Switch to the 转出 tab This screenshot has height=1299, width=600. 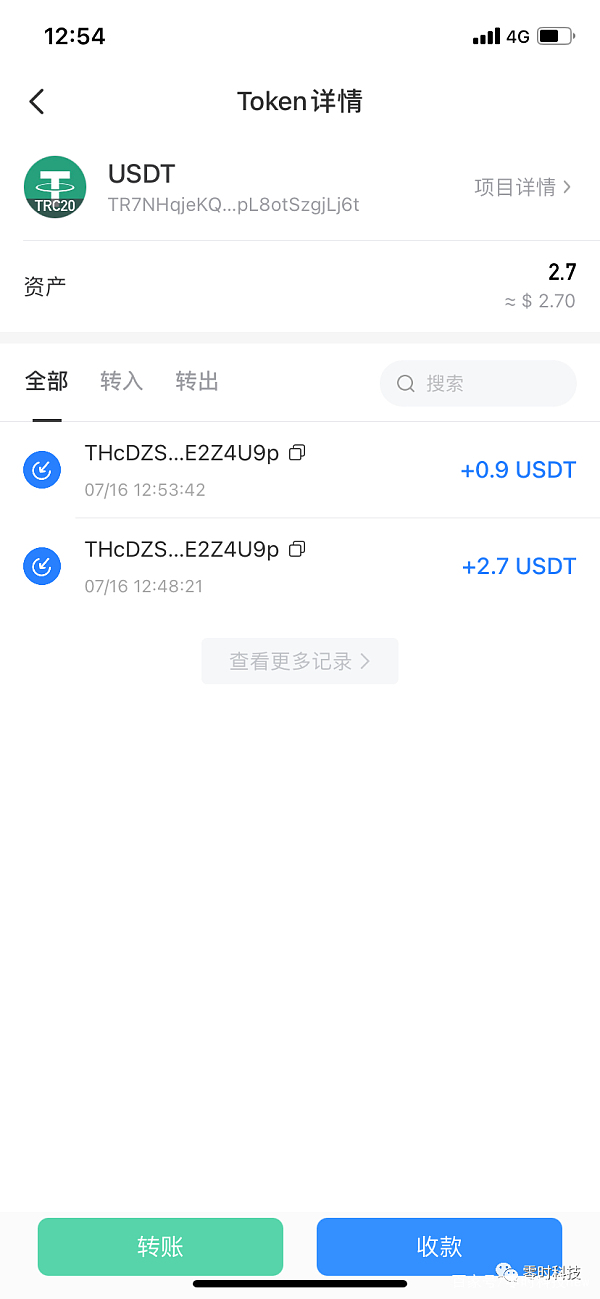coord(197,381)
